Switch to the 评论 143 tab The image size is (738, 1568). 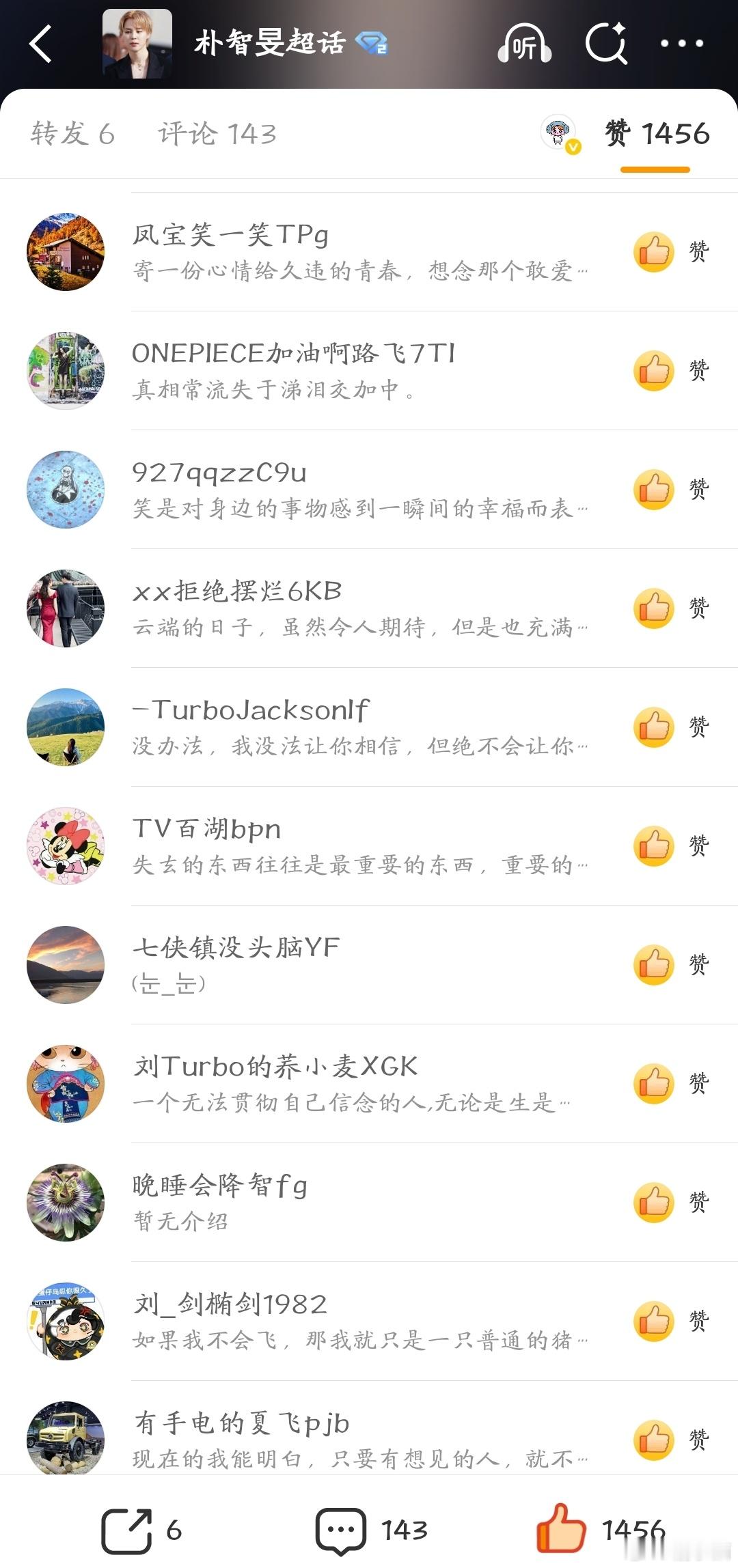tap(217, 134)
